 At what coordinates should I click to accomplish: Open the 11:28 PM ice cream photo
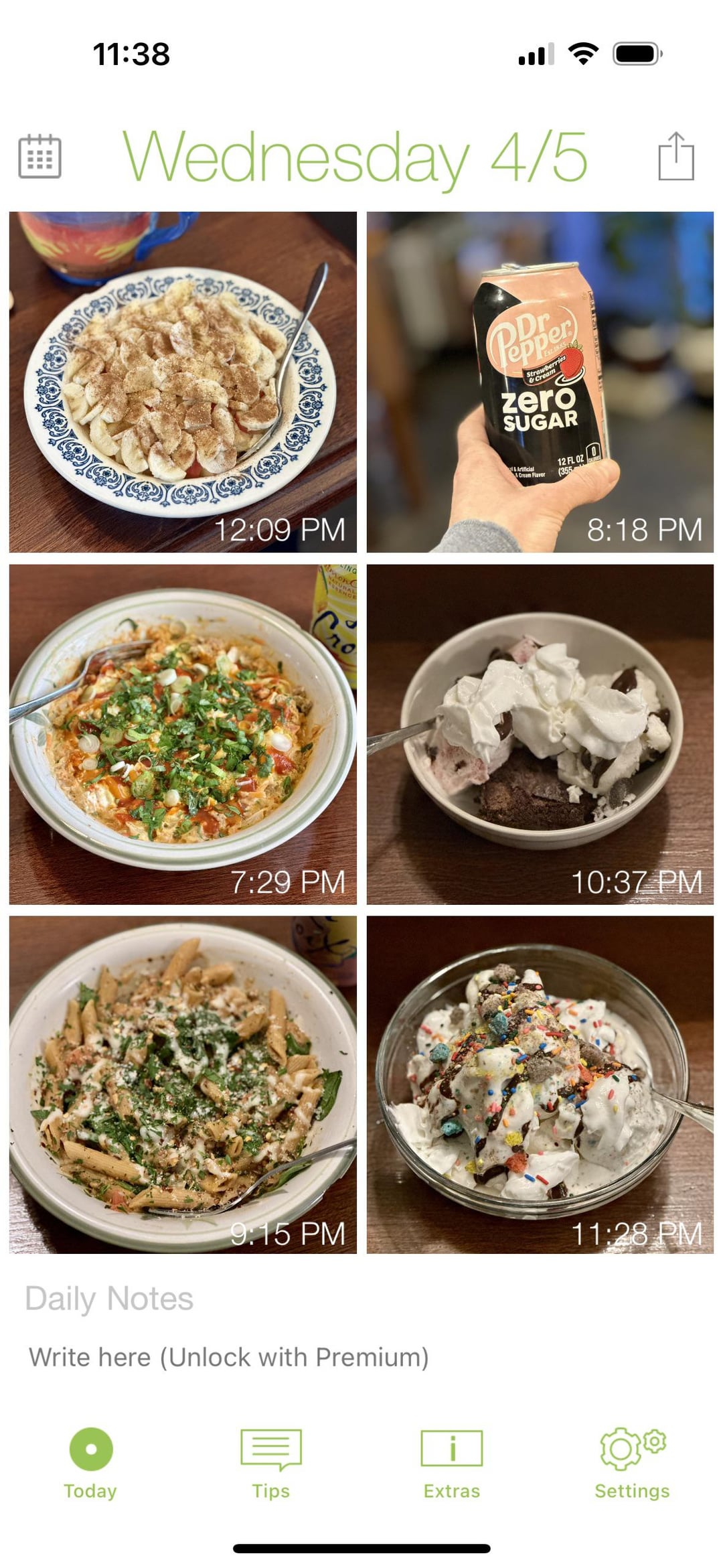pyautogui.click(x=540, y=1085)
